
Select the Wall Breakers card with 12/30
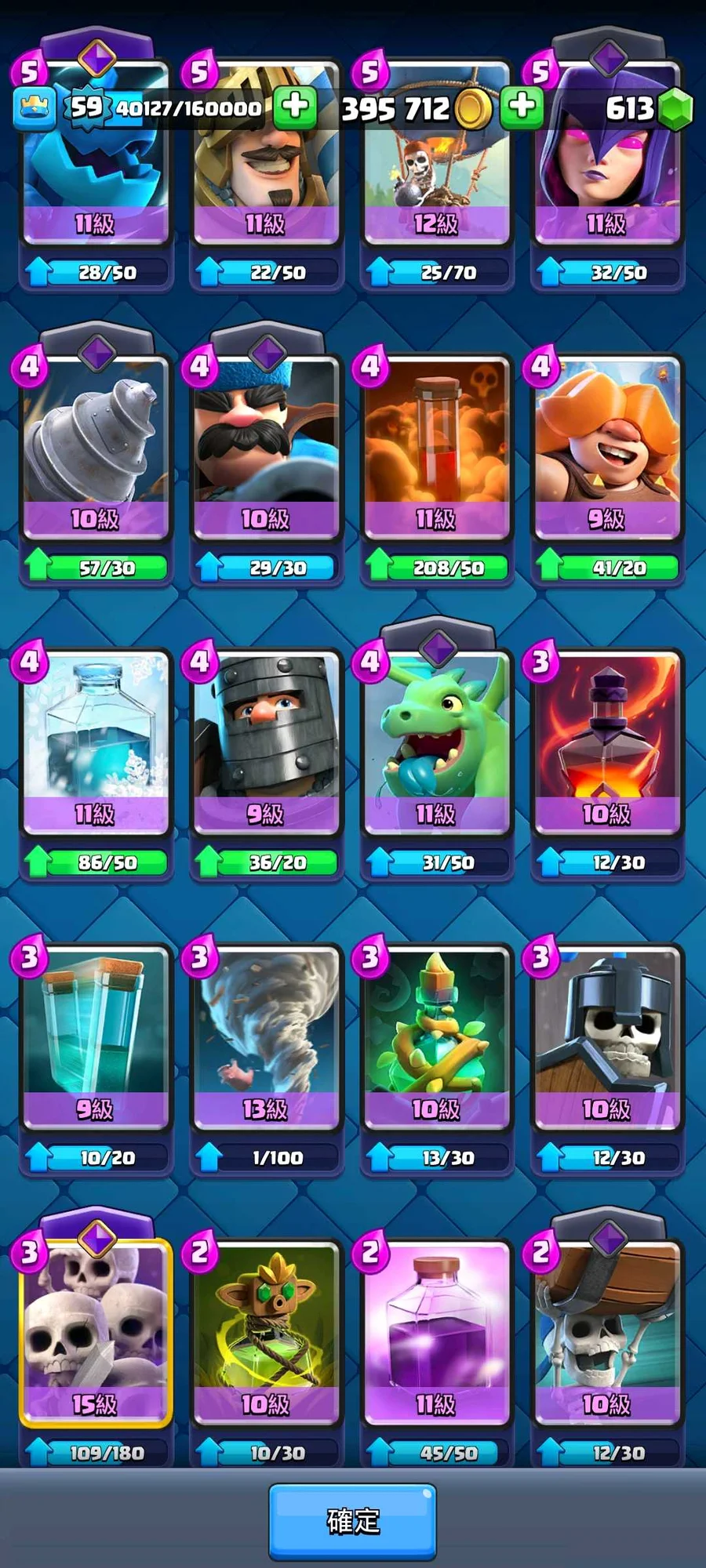607,1333
